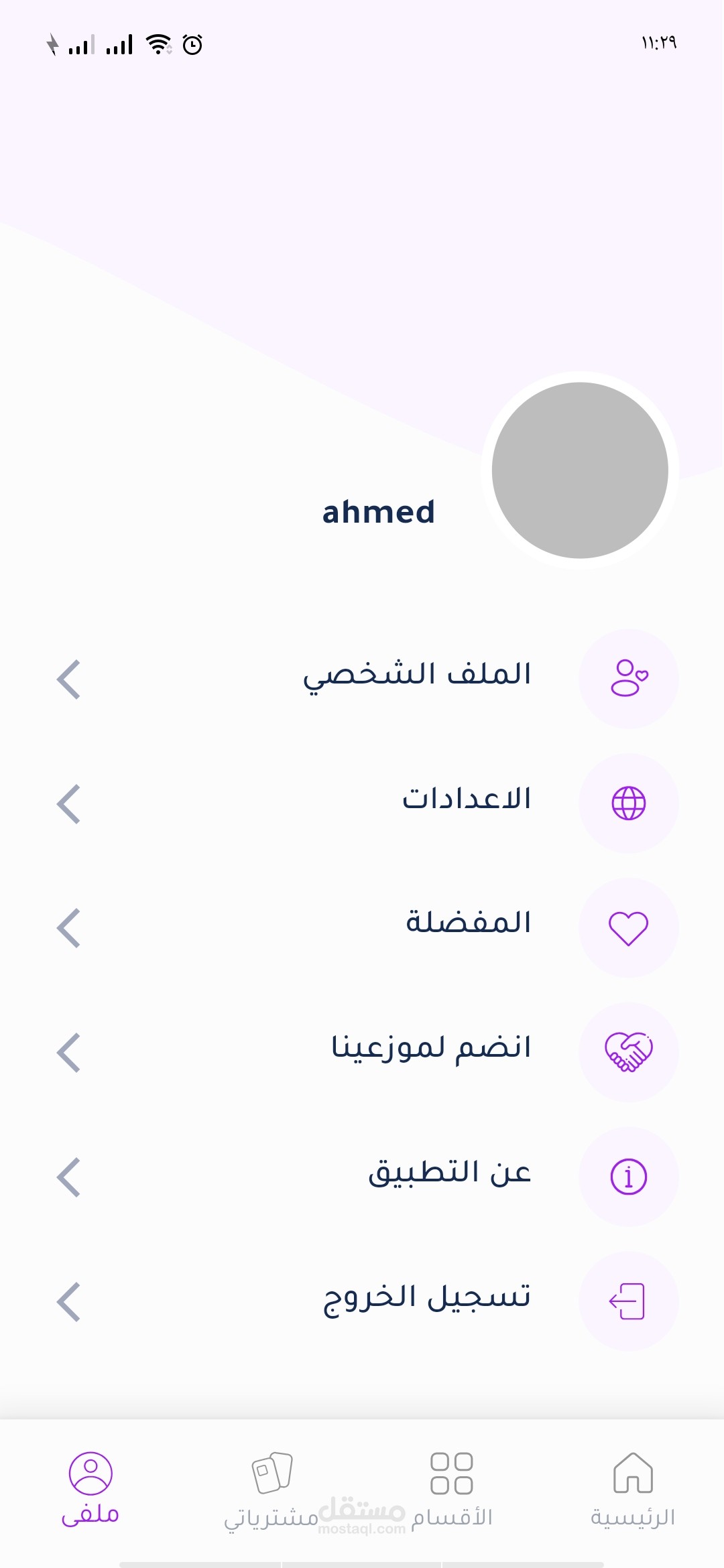This screenshot has height=1568, width=724.
Task: Switch to الأقسام categories tab
Action: (x=452, y=1489)
